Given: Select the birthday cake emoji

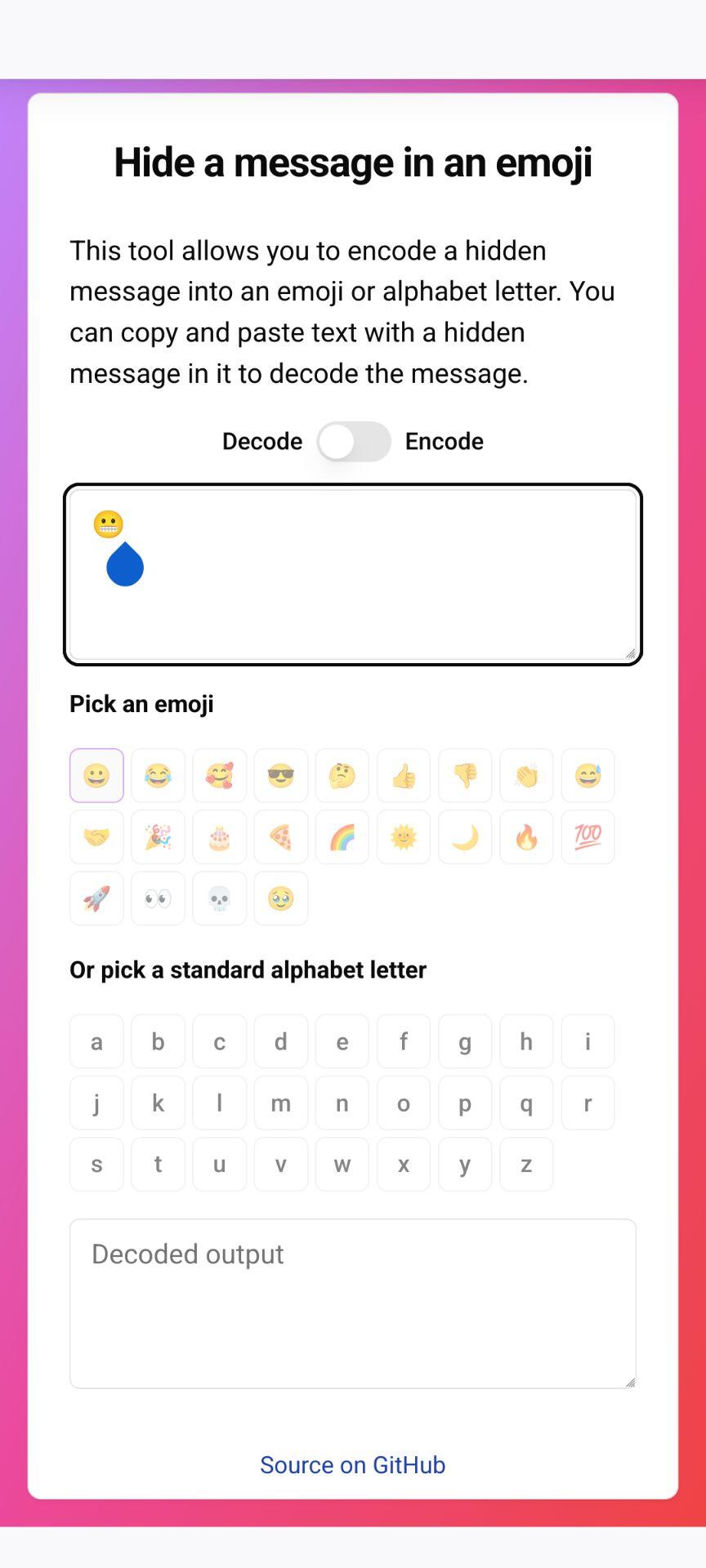Looking at the screenshot, I should point(220,837).
